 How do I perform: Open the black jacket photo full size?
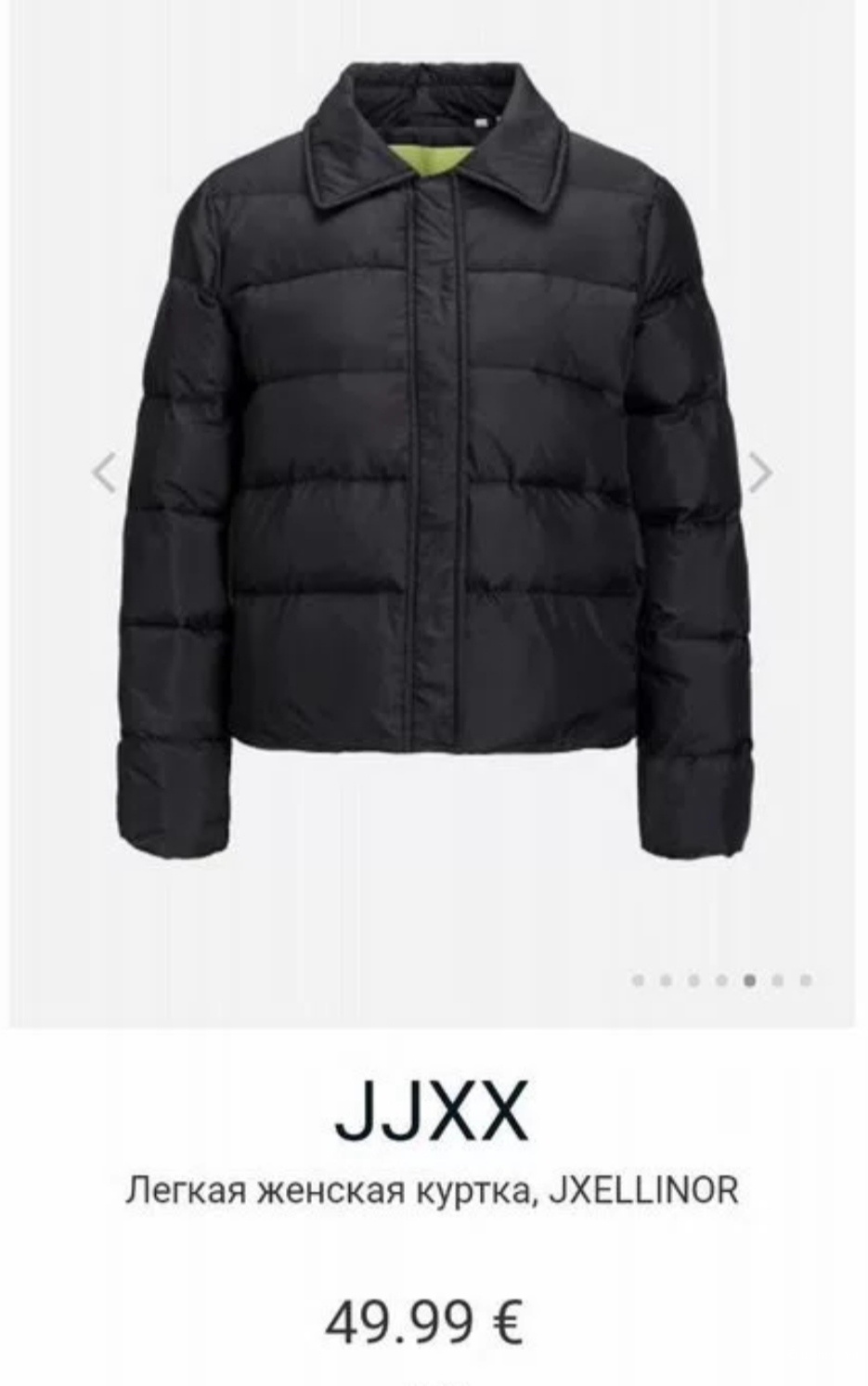(433, 464)
